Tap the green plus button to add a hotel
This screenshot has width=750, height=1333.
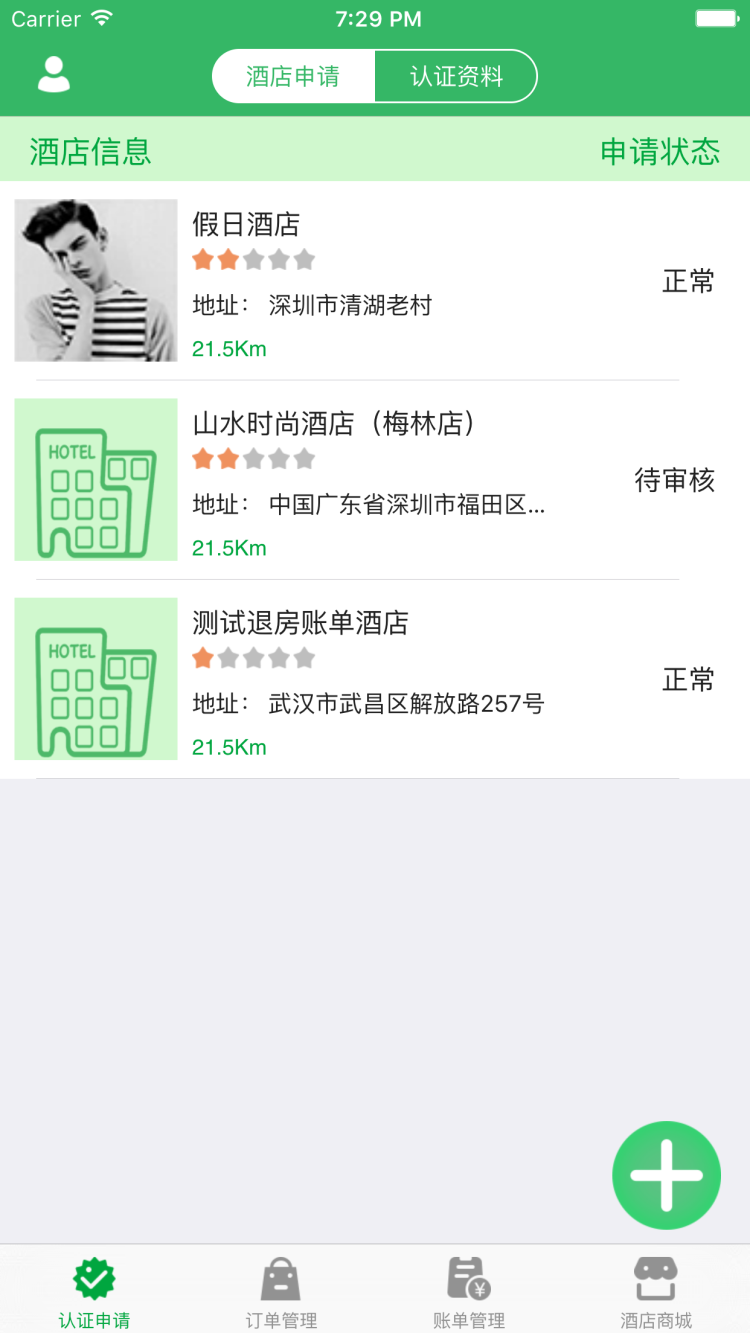click(666, 1174)
